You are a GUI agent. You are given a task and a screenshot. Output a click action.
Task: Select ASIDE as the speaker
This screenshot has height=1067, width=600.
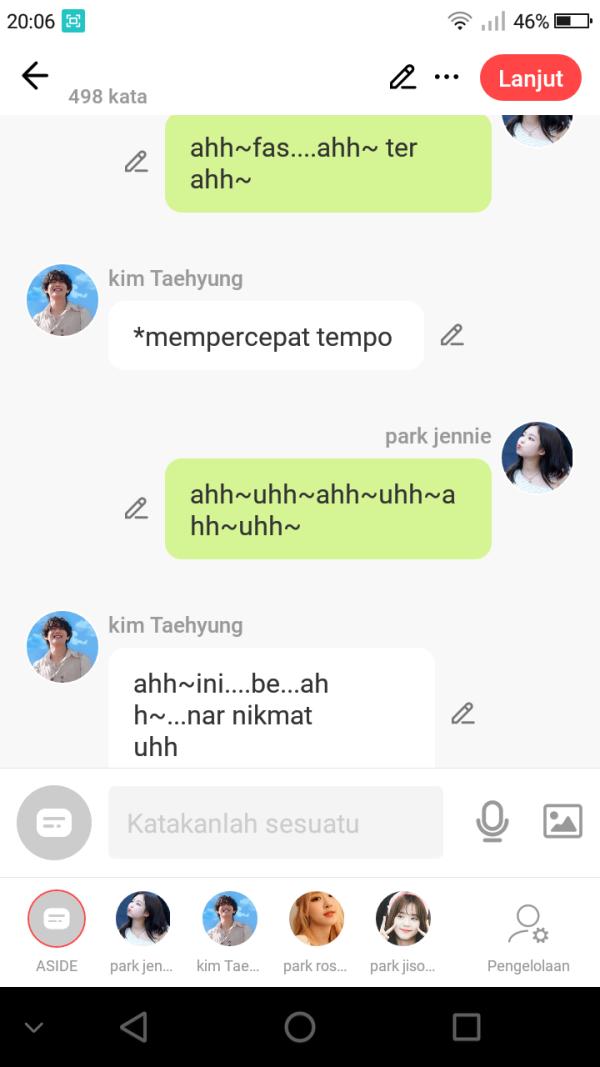(57, 920)
